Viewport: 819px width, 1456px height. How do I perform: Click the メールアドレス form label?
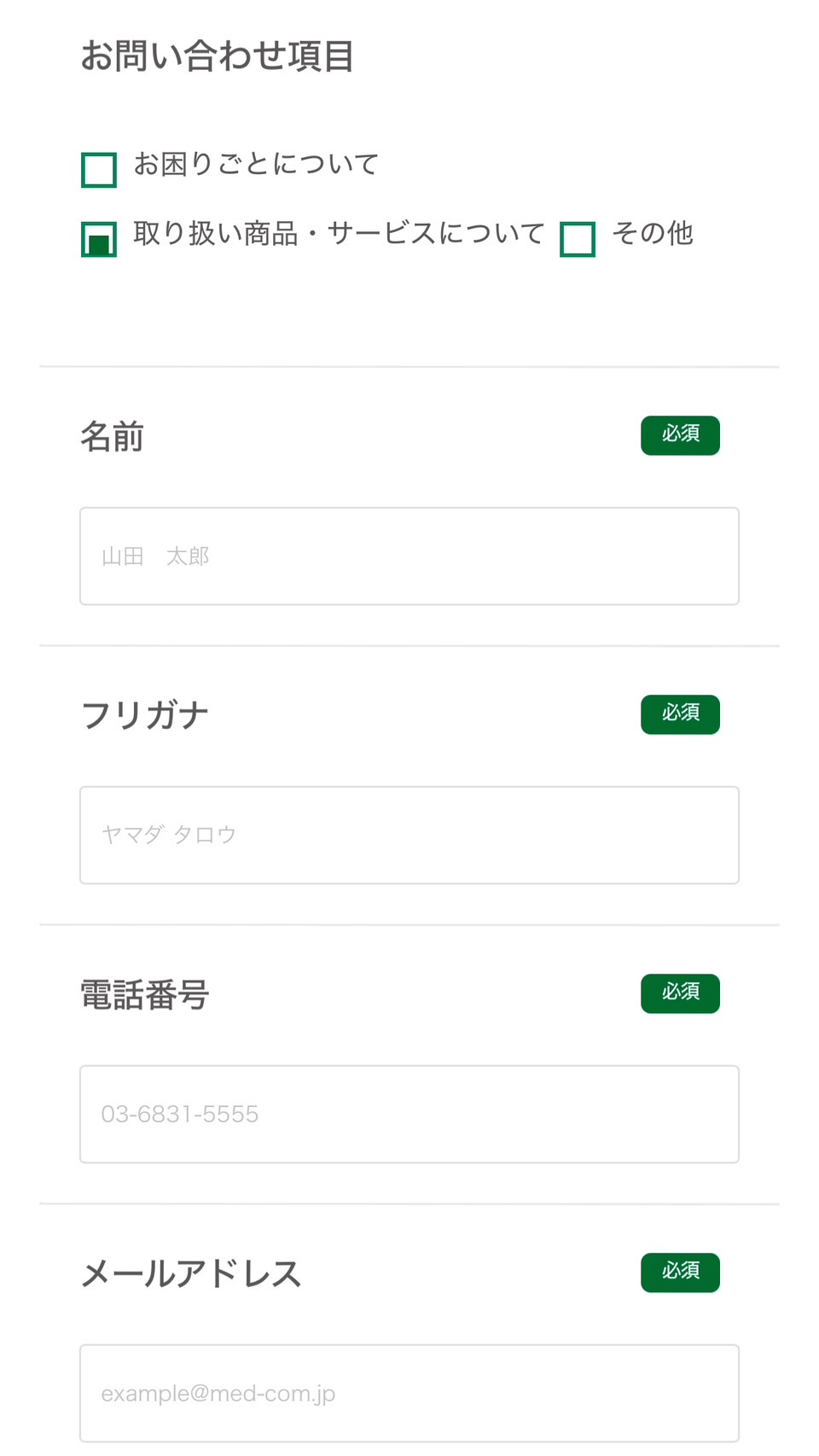click(191, 1273)
